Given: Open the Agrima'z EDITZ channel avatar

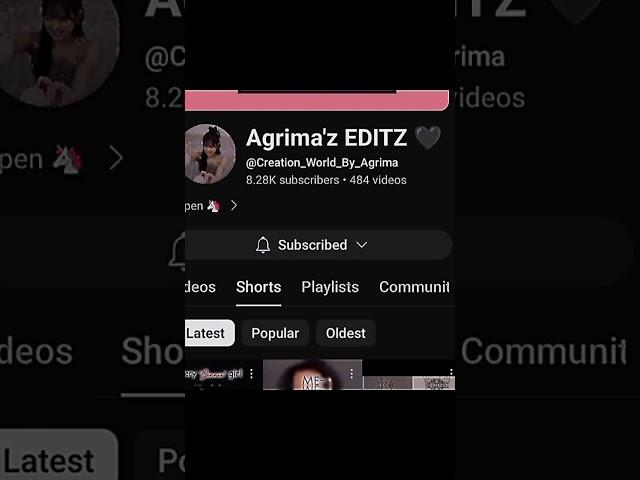Looking at the screenshot, I should [211, 155].
